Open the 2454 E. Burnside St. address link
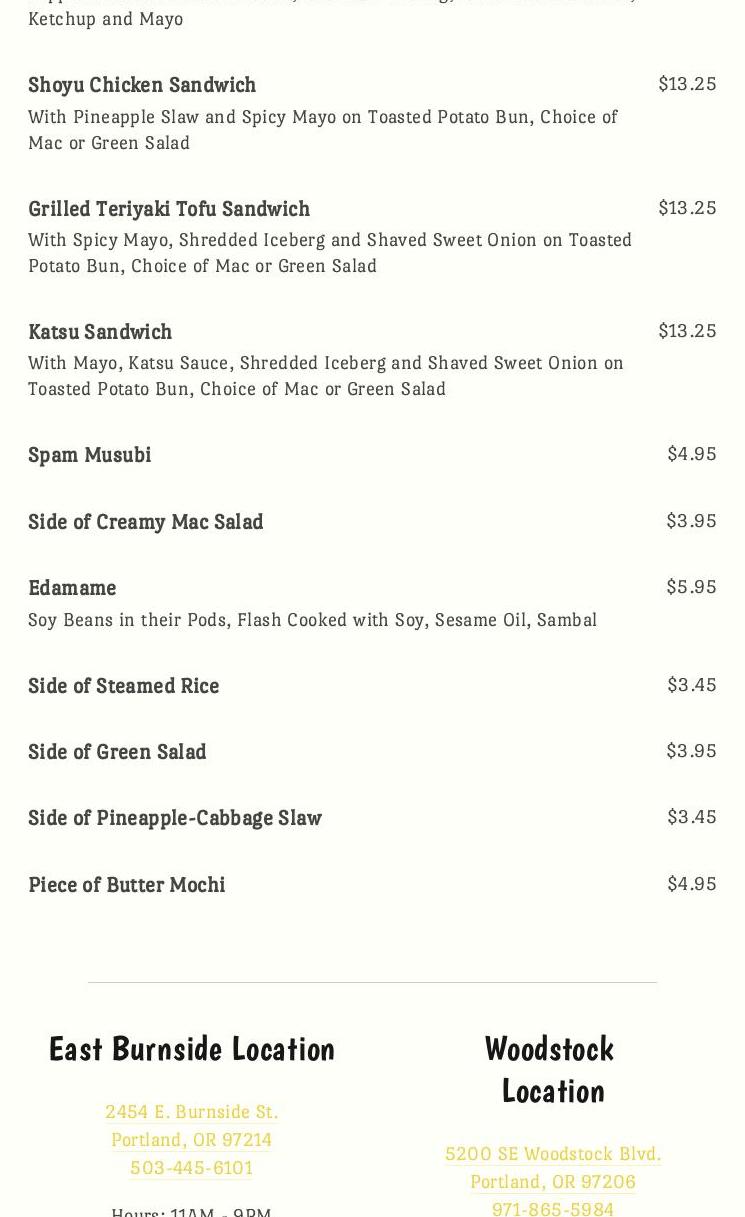 (x=191, y=1112)
